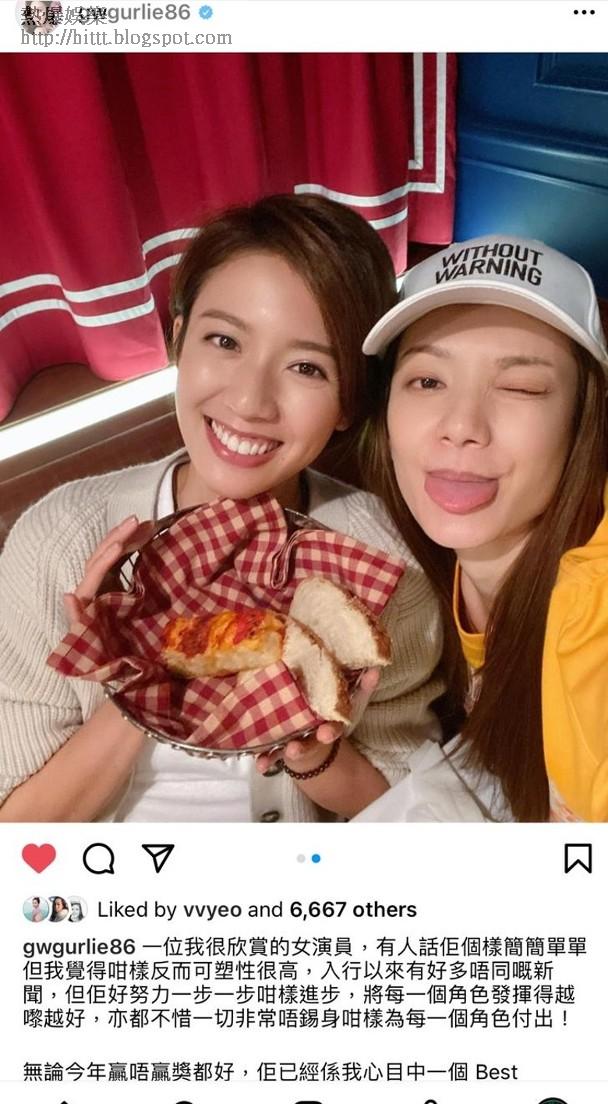608x1104 pixels.
Task: Open the post's three-dot overflow menu
Action: click(x=584, y=13)
